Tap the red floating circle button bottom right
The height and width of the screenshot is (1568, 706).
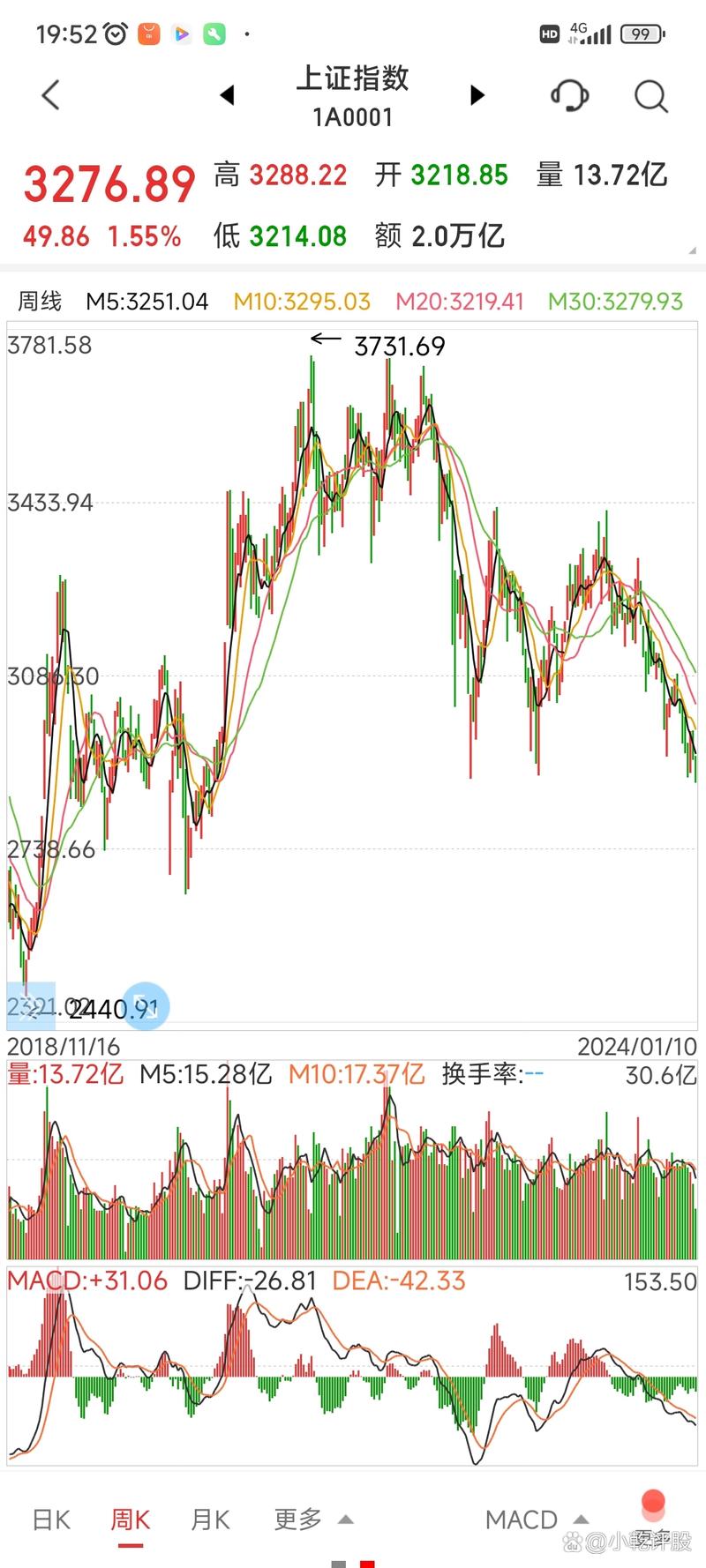(x=652, y=1503)
